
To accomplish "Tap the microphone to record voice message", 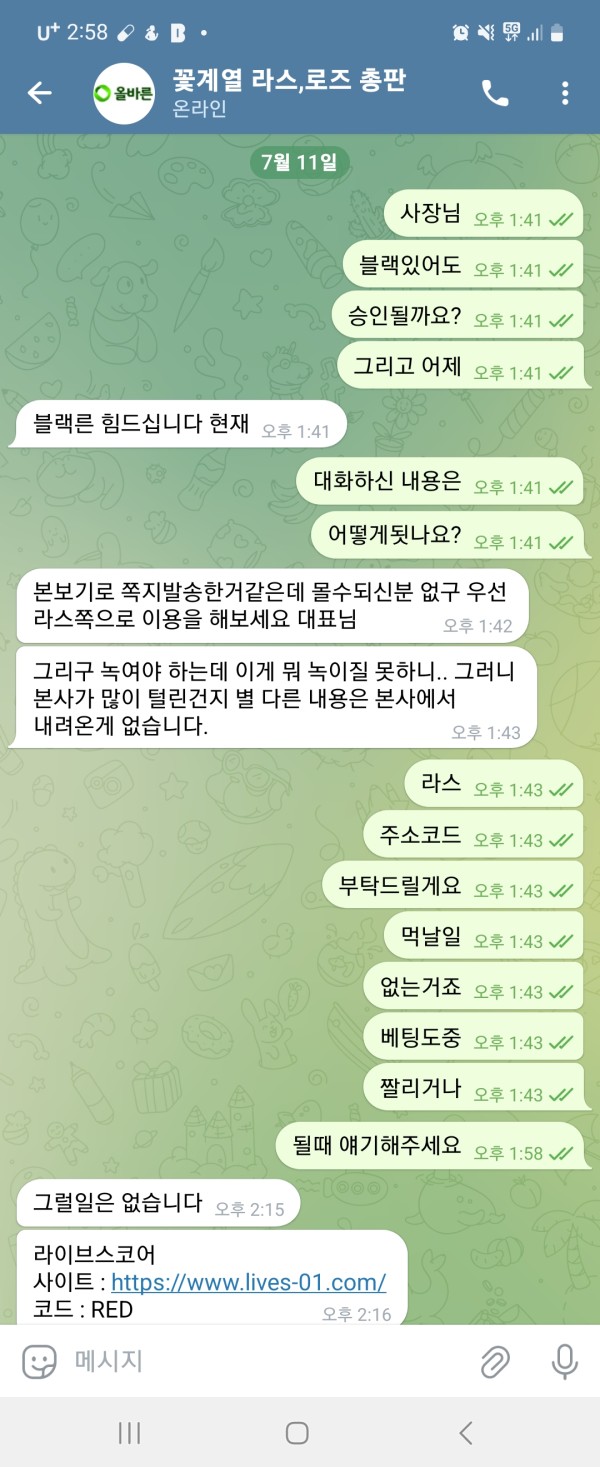I will coord(565,1361).
